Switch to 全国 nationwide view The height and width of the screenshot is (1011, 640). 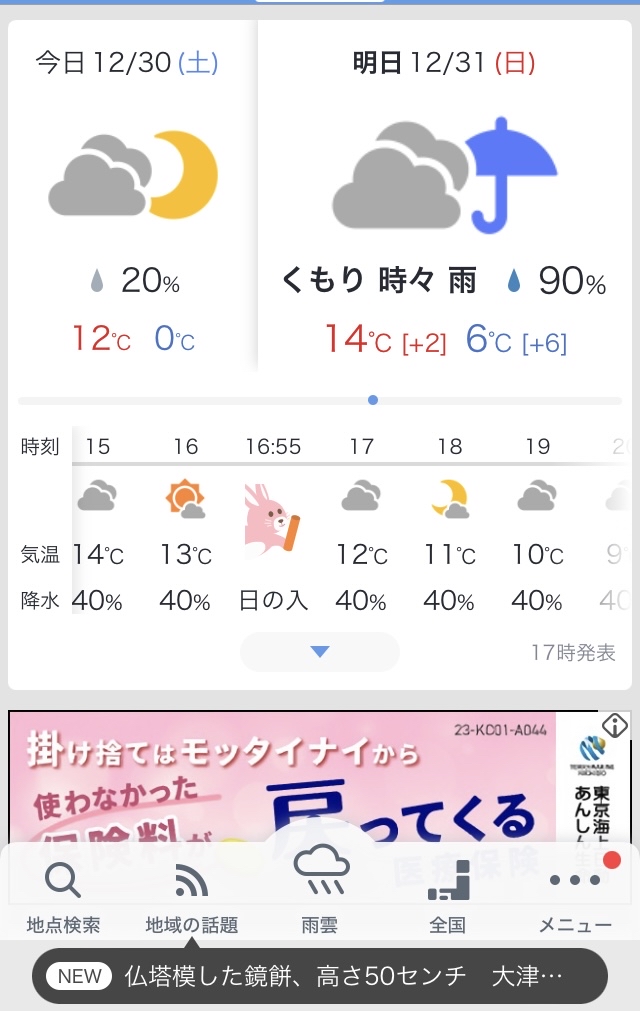click(448, 896)
